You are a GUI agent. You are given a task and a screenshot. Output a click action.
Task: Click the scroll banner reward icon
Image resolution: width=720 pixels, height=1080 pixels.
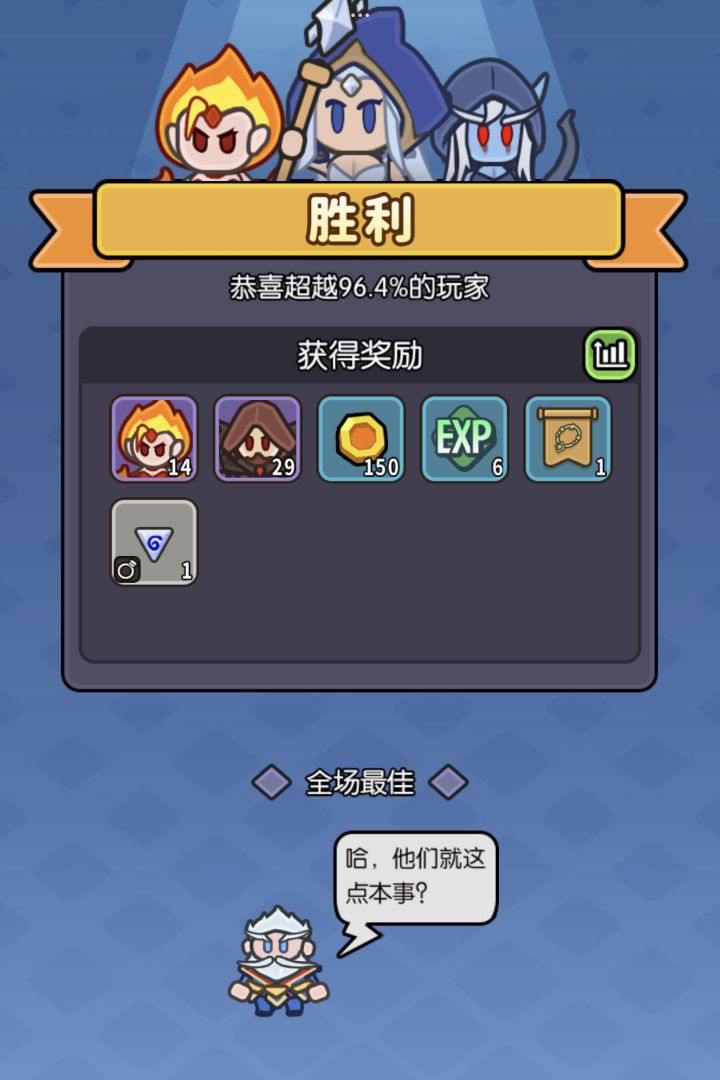pyautogui.click(x=567, y=440)
